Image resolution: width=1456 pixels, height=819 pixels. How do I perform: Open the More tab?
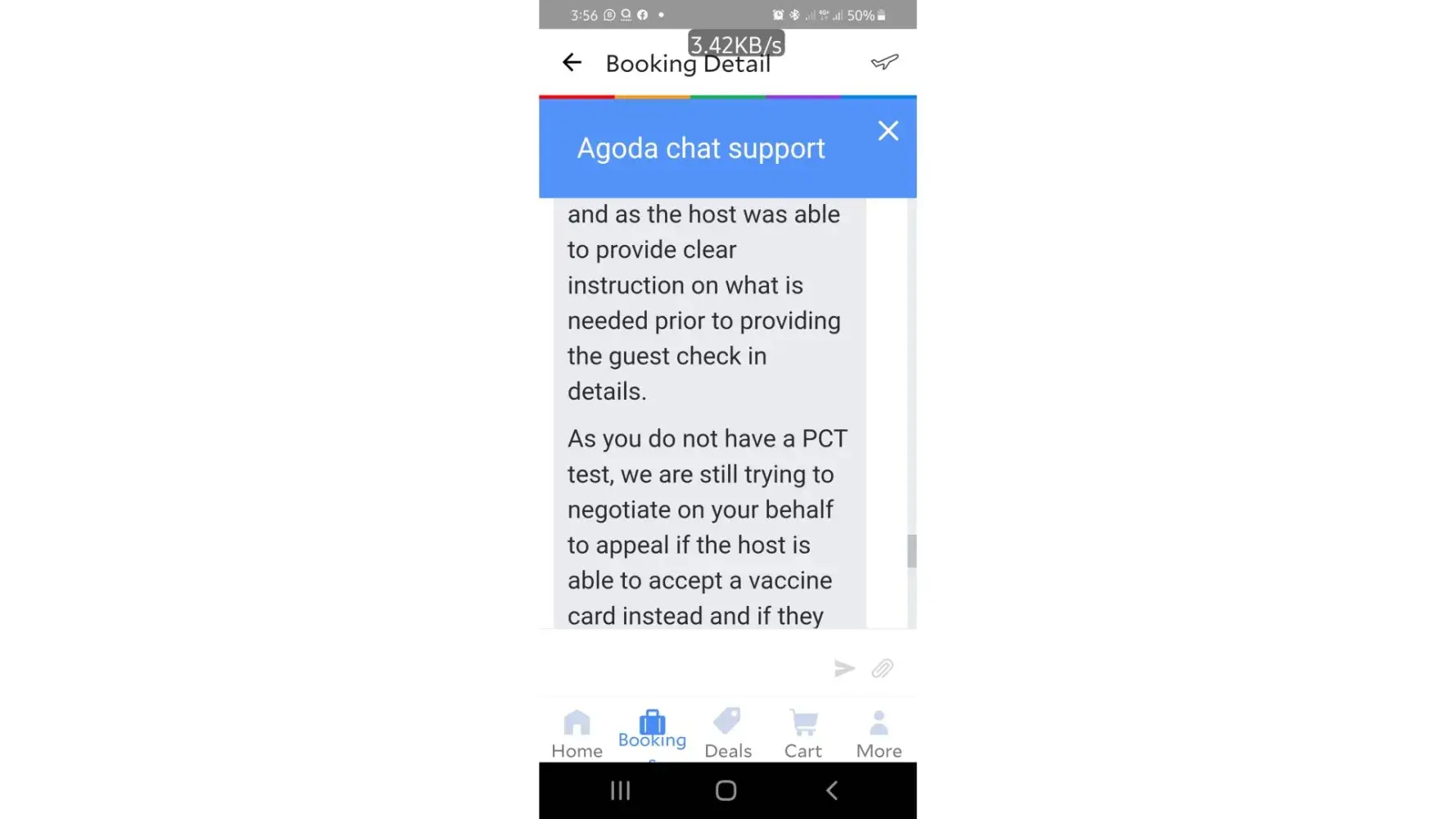878,733
